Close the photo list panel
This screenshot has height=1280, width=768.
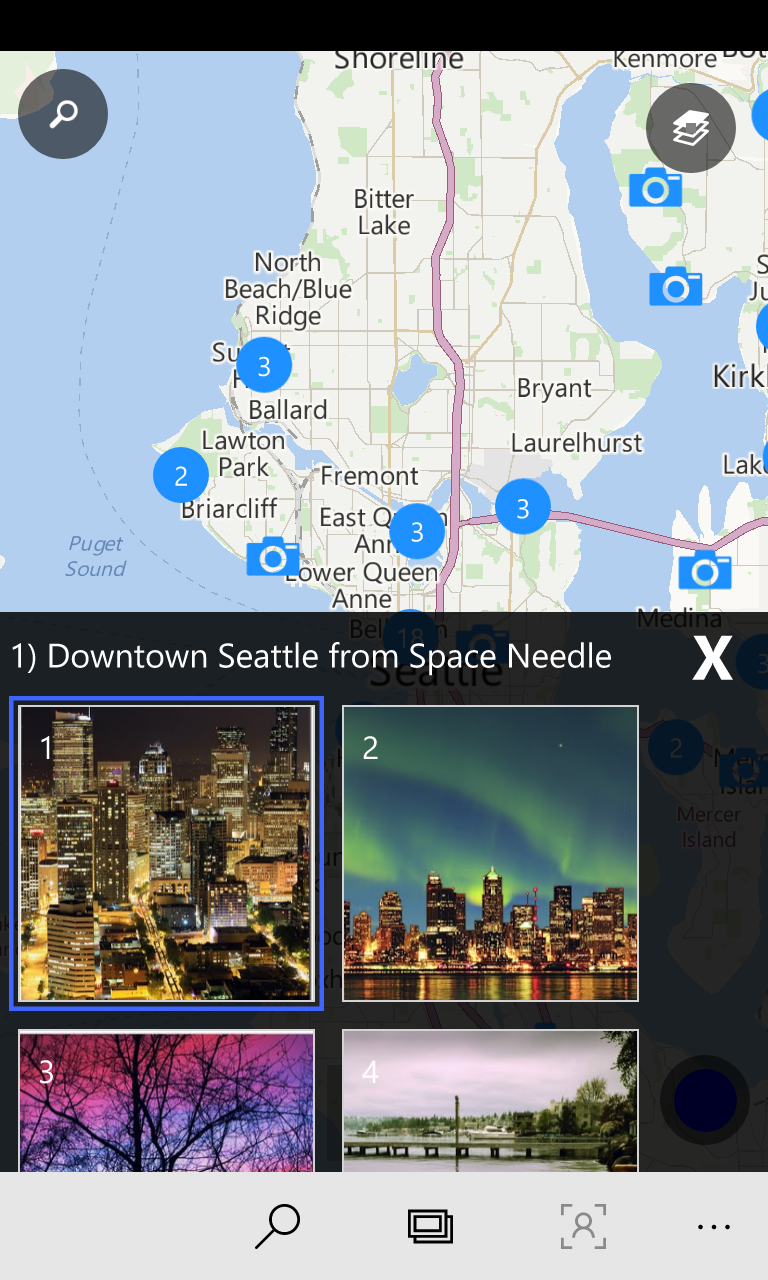pos(713,658)
